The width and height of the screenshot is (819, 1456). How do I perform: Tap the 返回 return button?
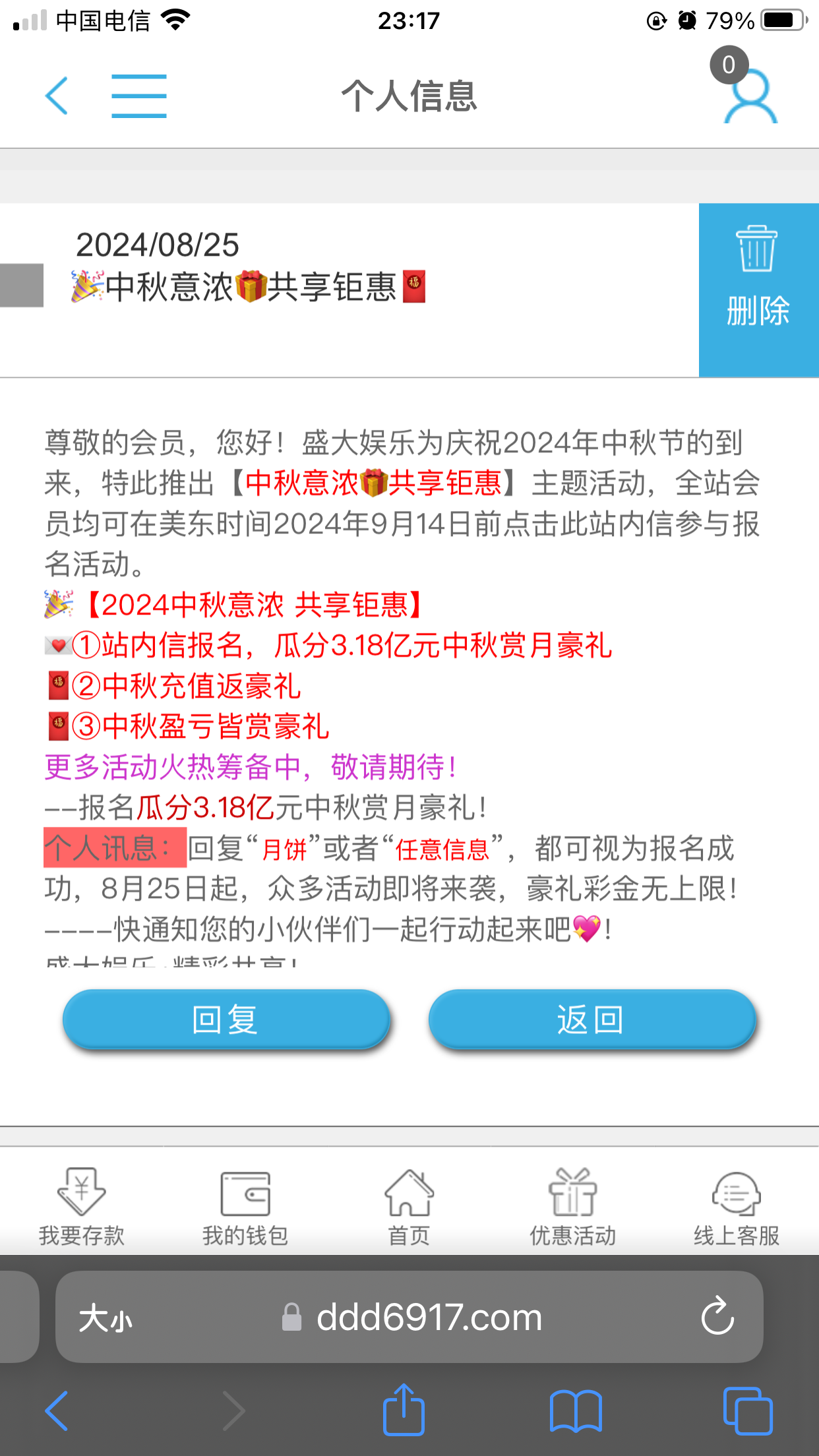point(592,1018)
